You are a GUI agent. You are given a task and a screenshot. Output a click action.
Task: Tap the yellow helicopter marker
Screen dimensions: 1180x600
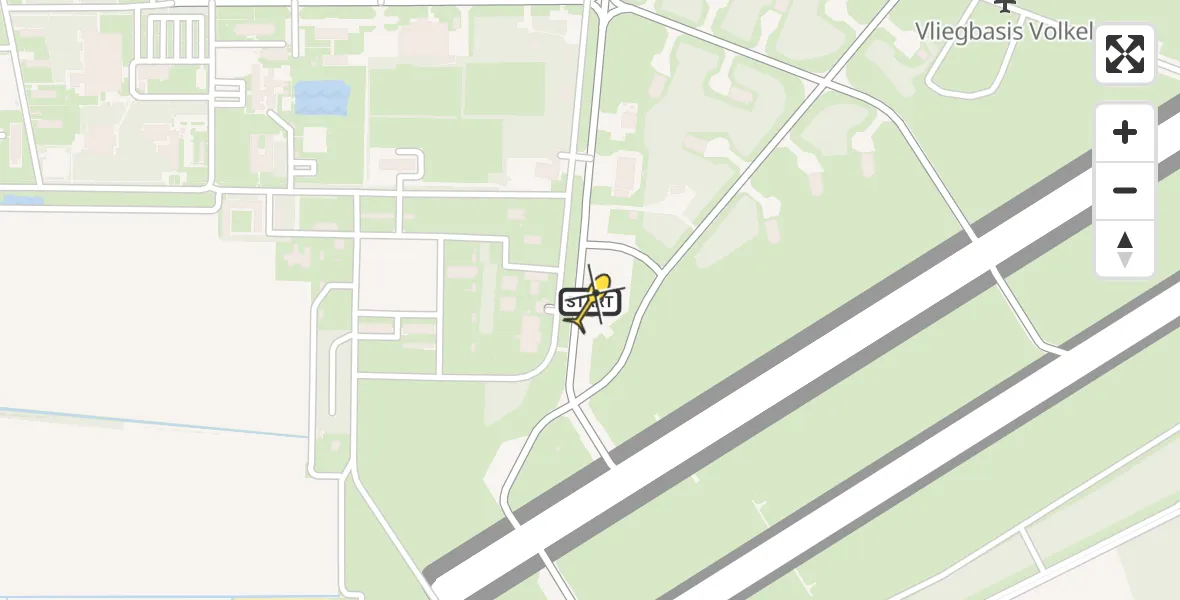tap(595, 297)
